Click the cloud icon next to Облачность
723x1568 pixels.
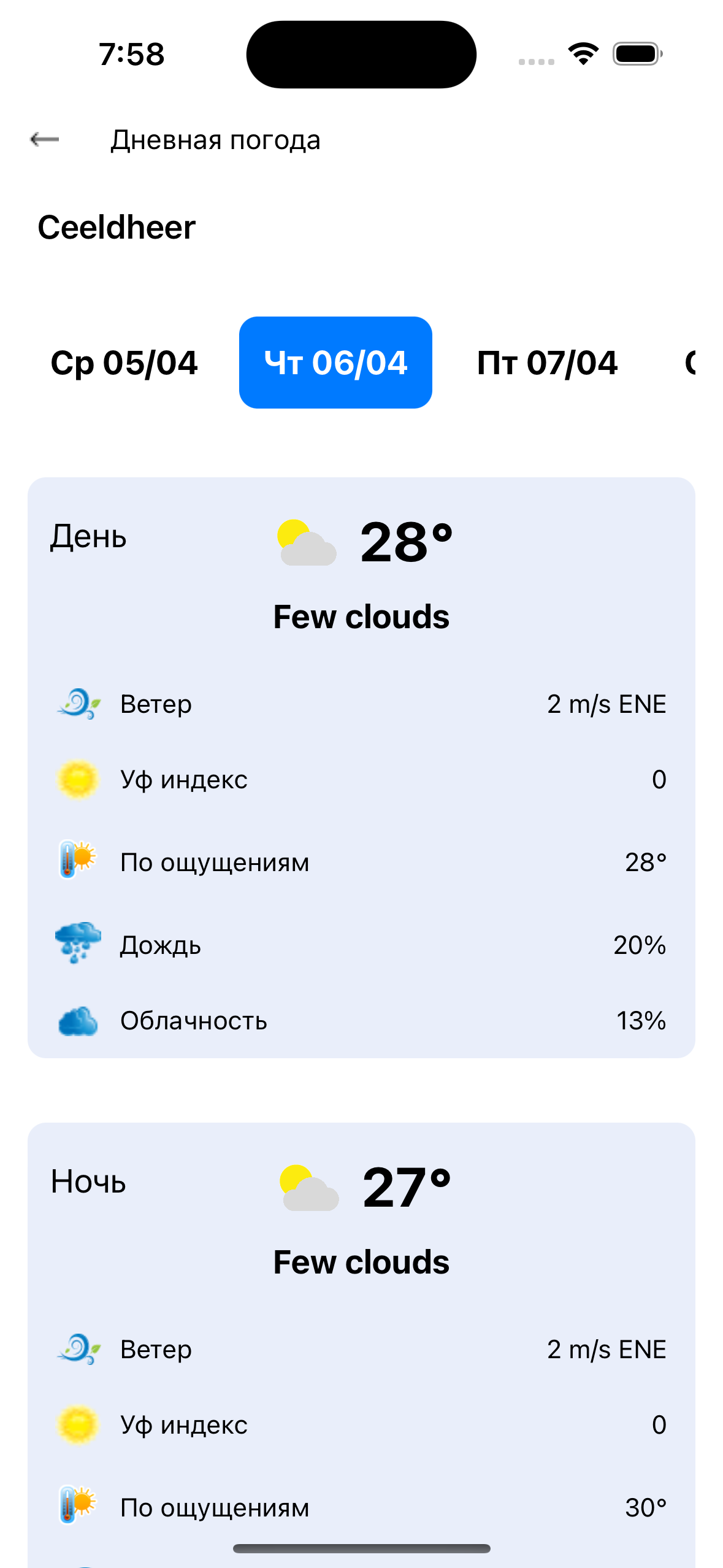[77, 1018]
